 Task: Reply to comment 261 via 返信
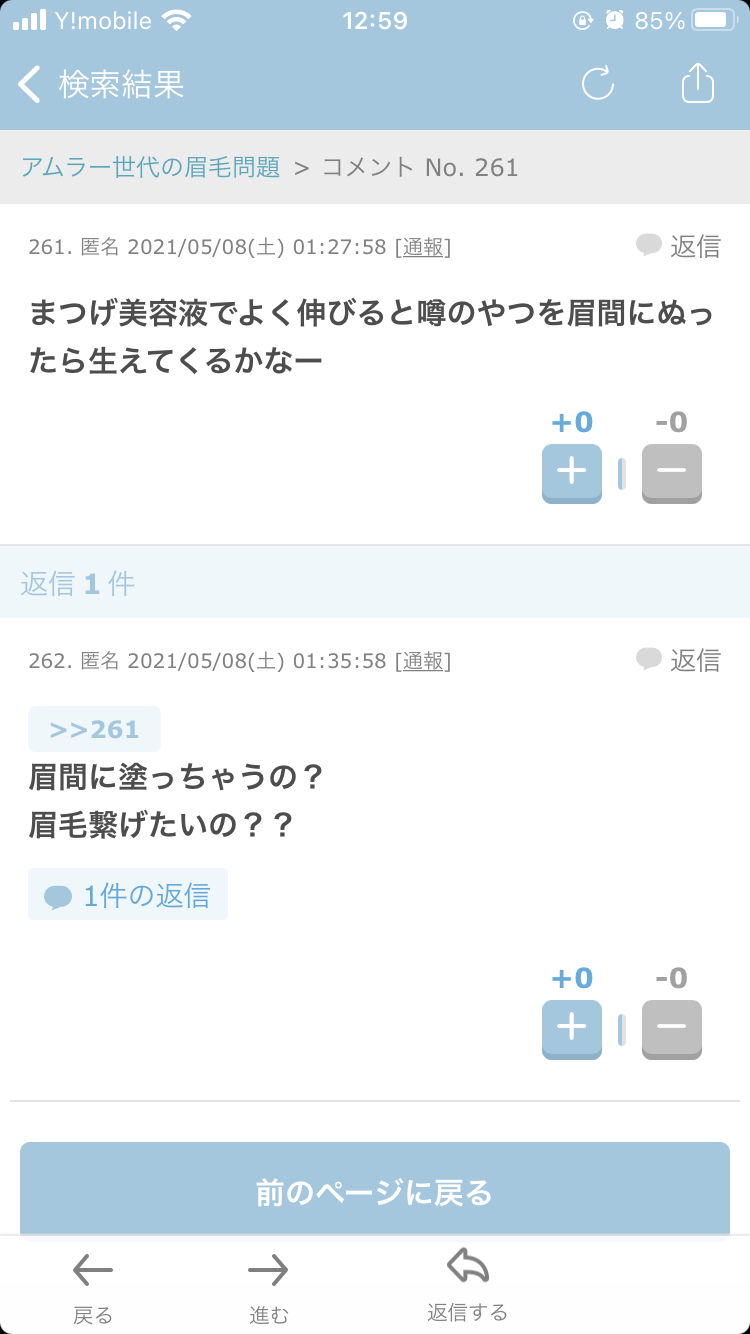[678, 246]
